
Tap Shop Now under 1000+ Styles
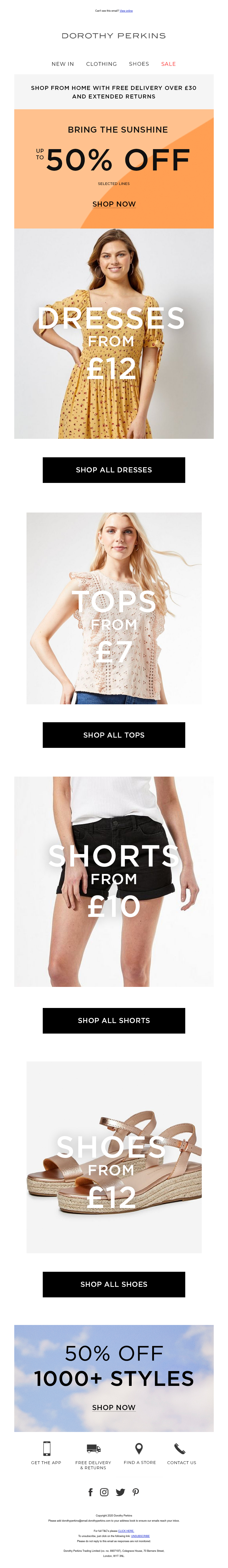[114, 1407]
